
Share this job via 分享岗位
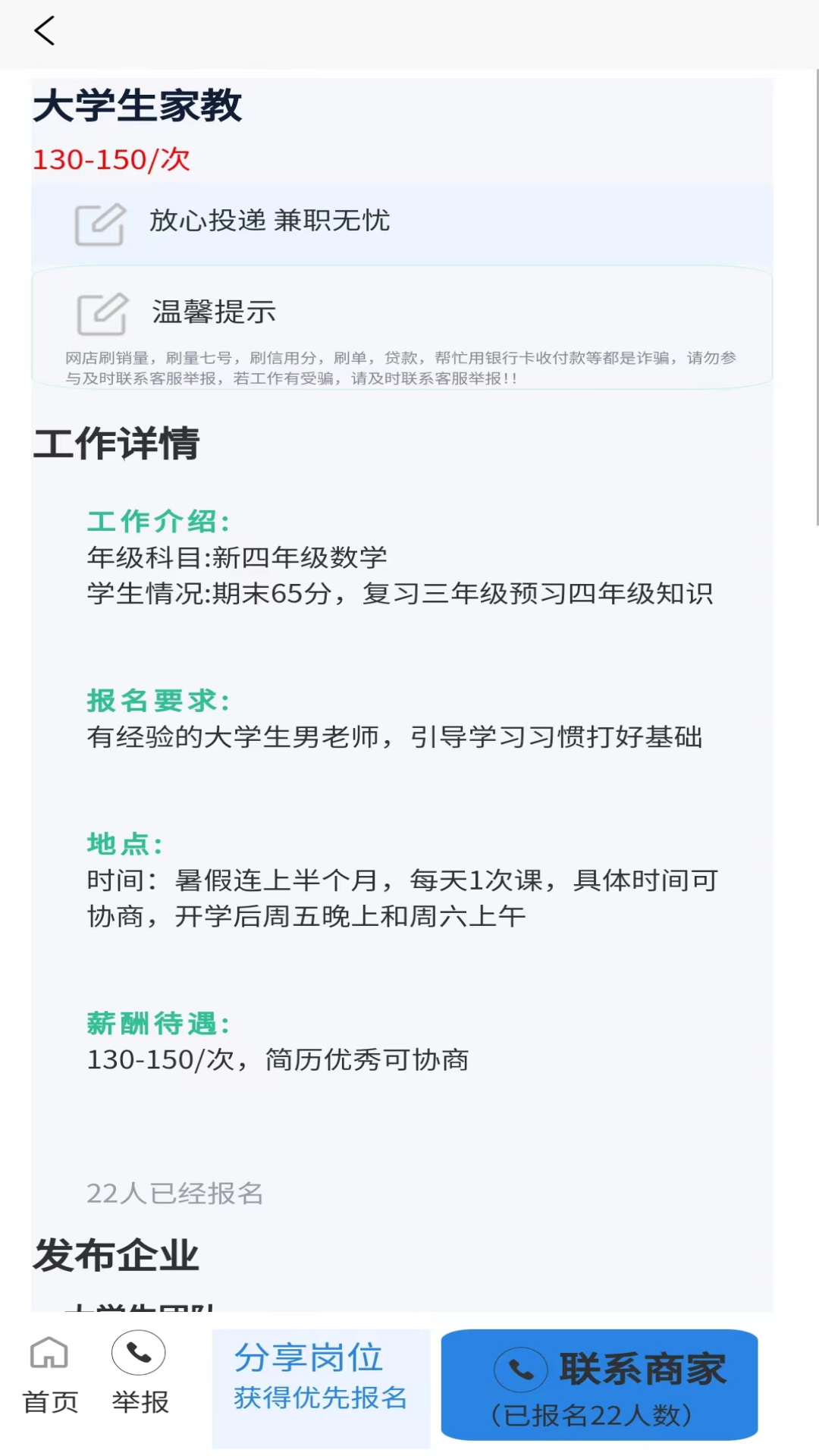(x=321, y=1388)
